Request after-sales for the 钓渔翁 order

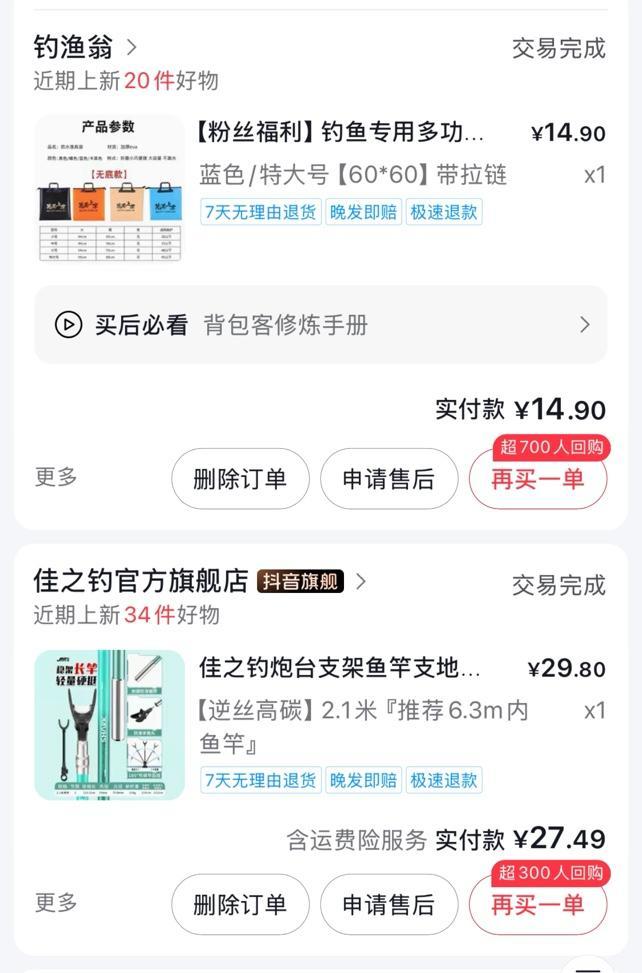click(389, 479)
